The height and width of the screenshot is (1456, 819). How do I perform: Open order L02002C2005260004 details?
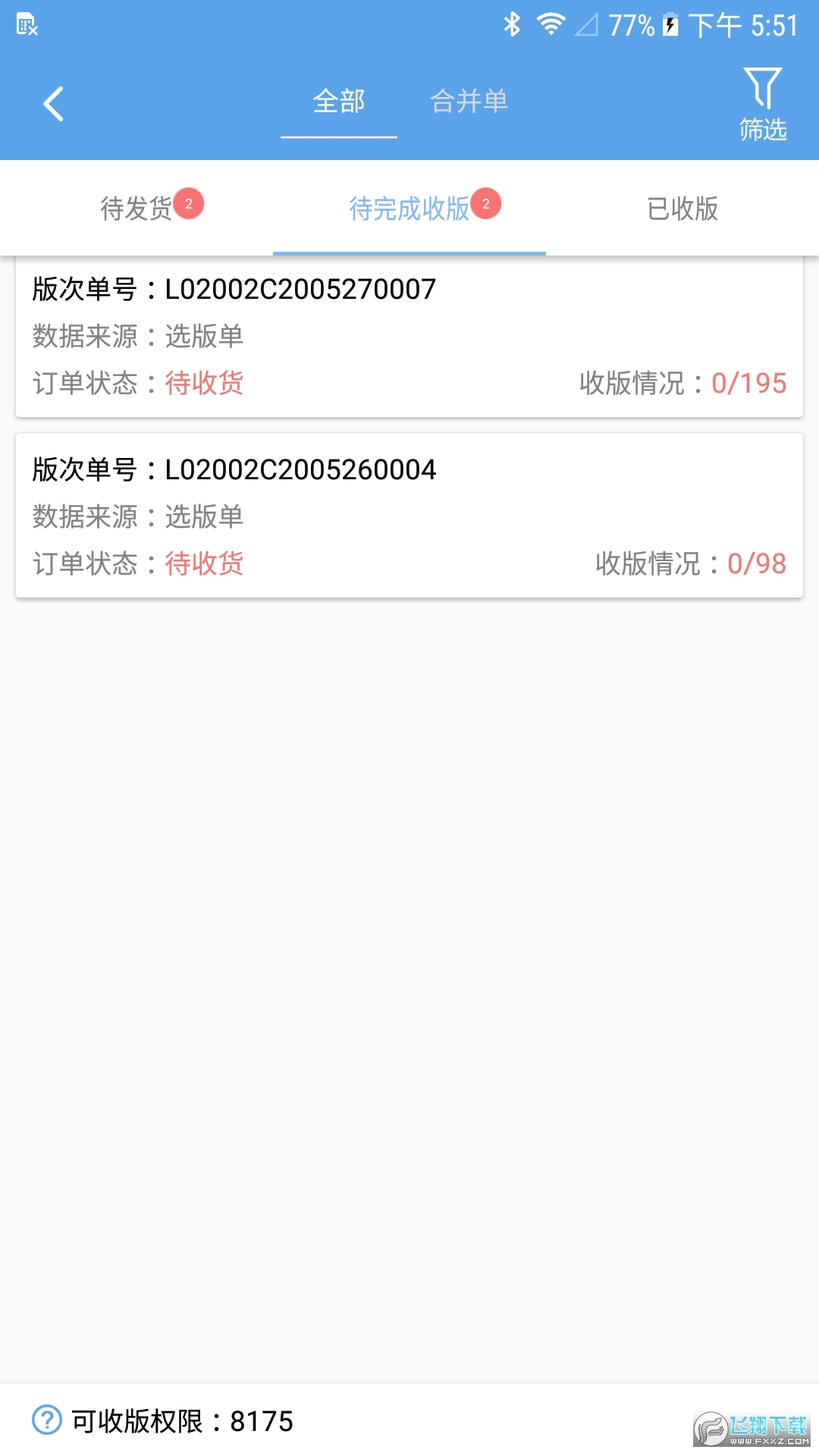coord(409,518)
